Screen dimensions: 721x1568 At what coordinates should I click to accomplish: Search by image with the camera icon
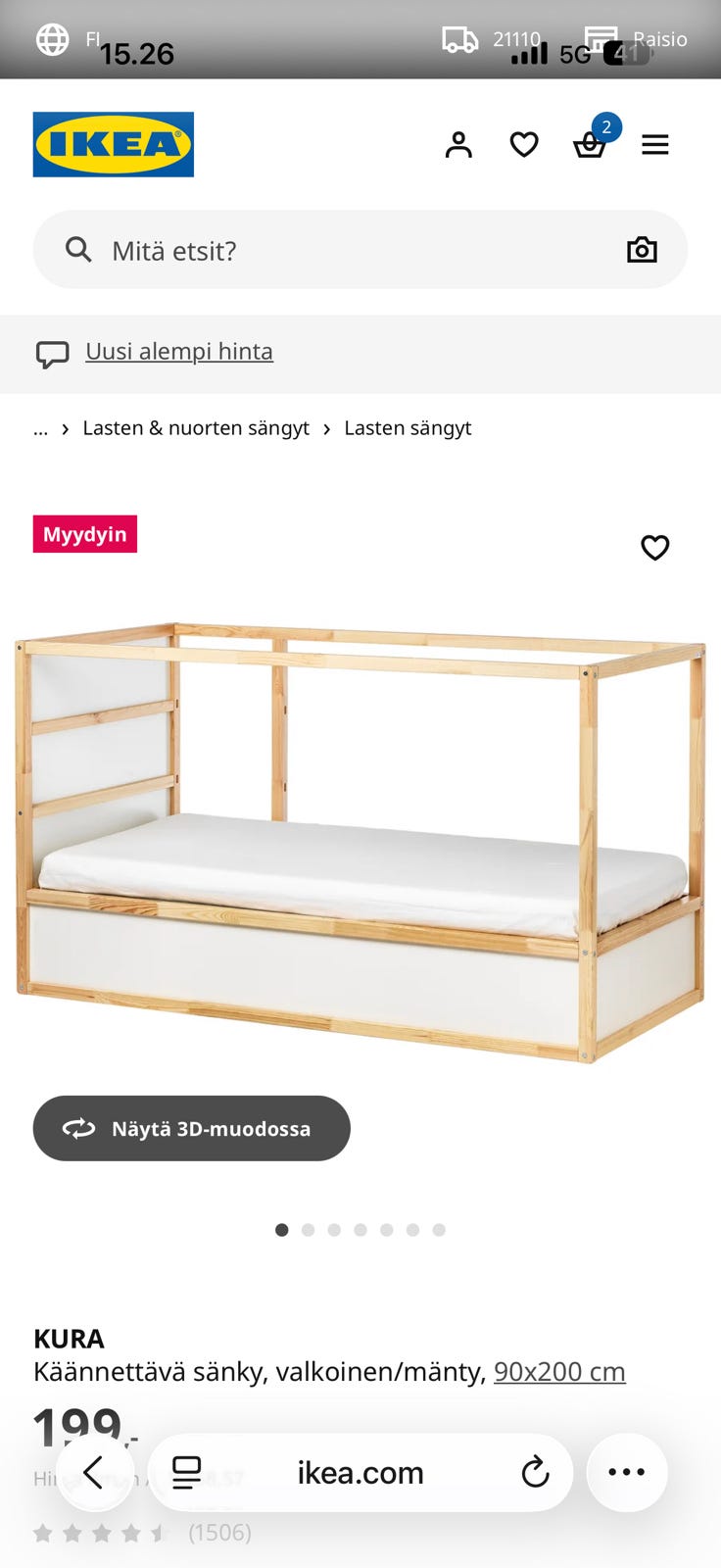pos(642,250)
